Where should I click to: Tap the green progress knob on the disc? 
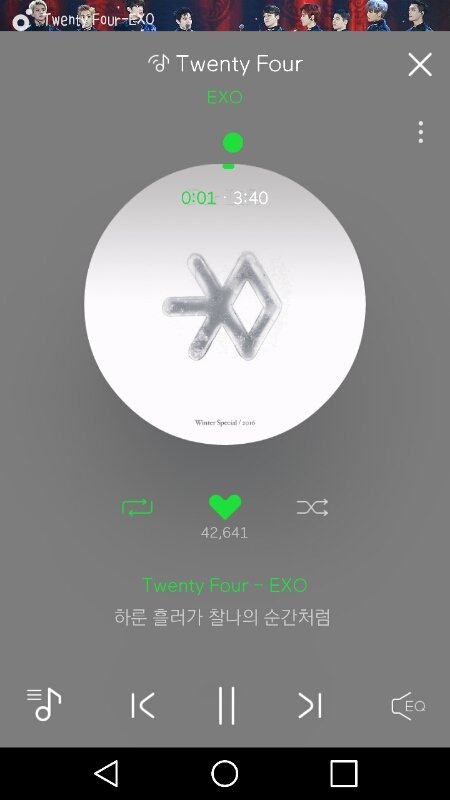tap(233, 143)
